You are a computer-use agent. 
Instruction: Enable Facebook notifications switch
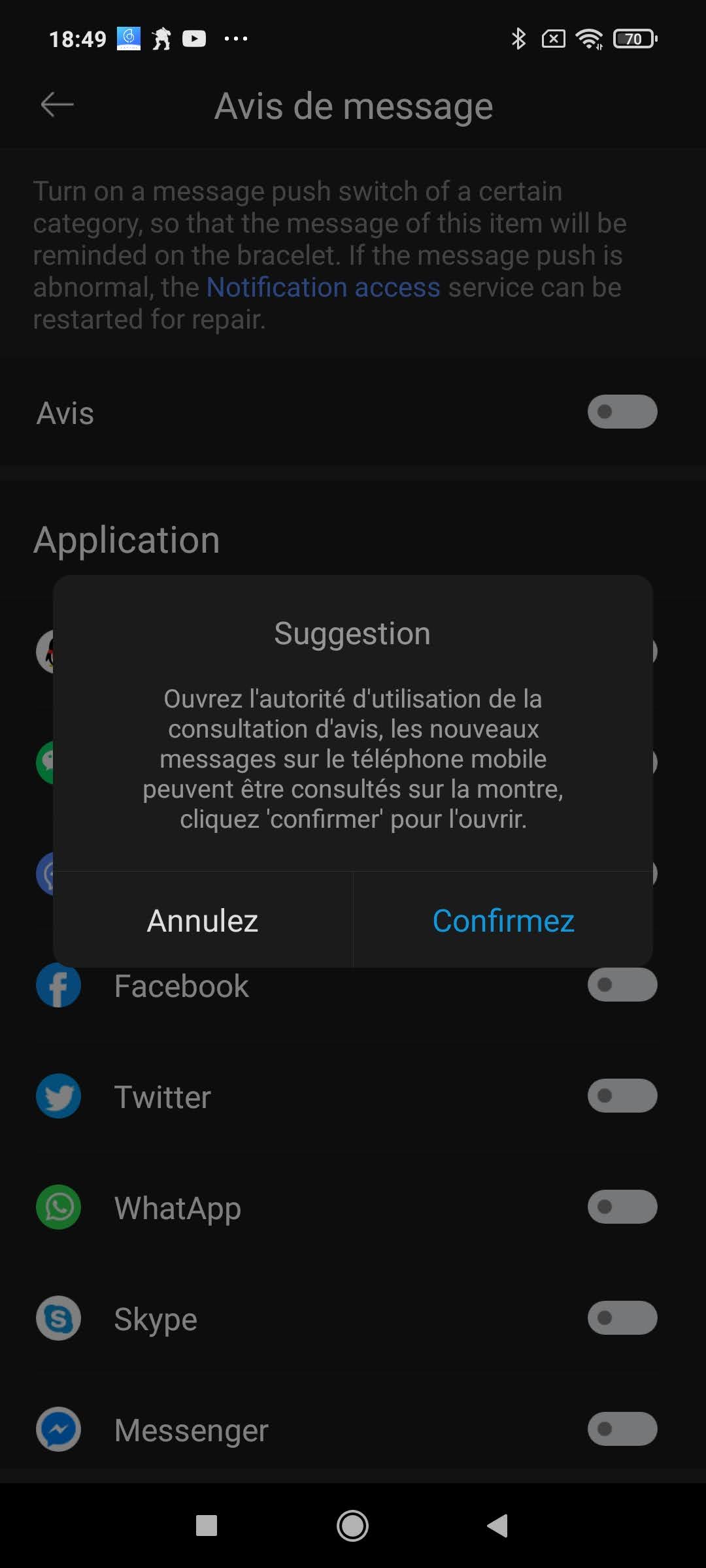(x=622, y=985)
